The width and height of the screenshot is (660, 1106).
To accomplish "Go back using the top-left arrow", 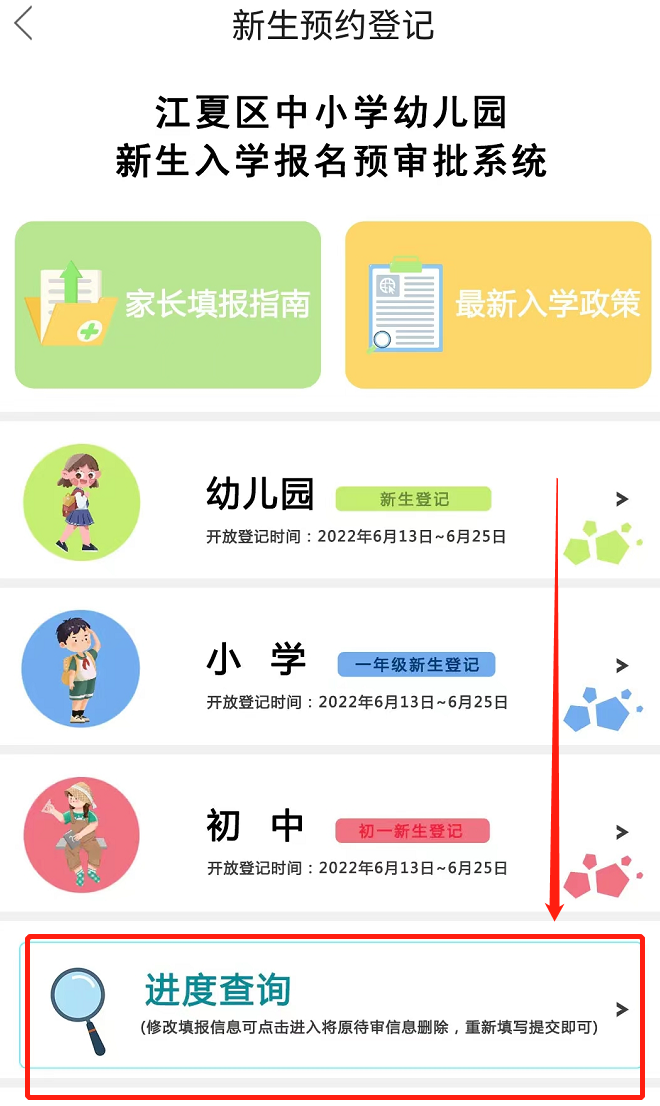I will click(x=24, y=23).
